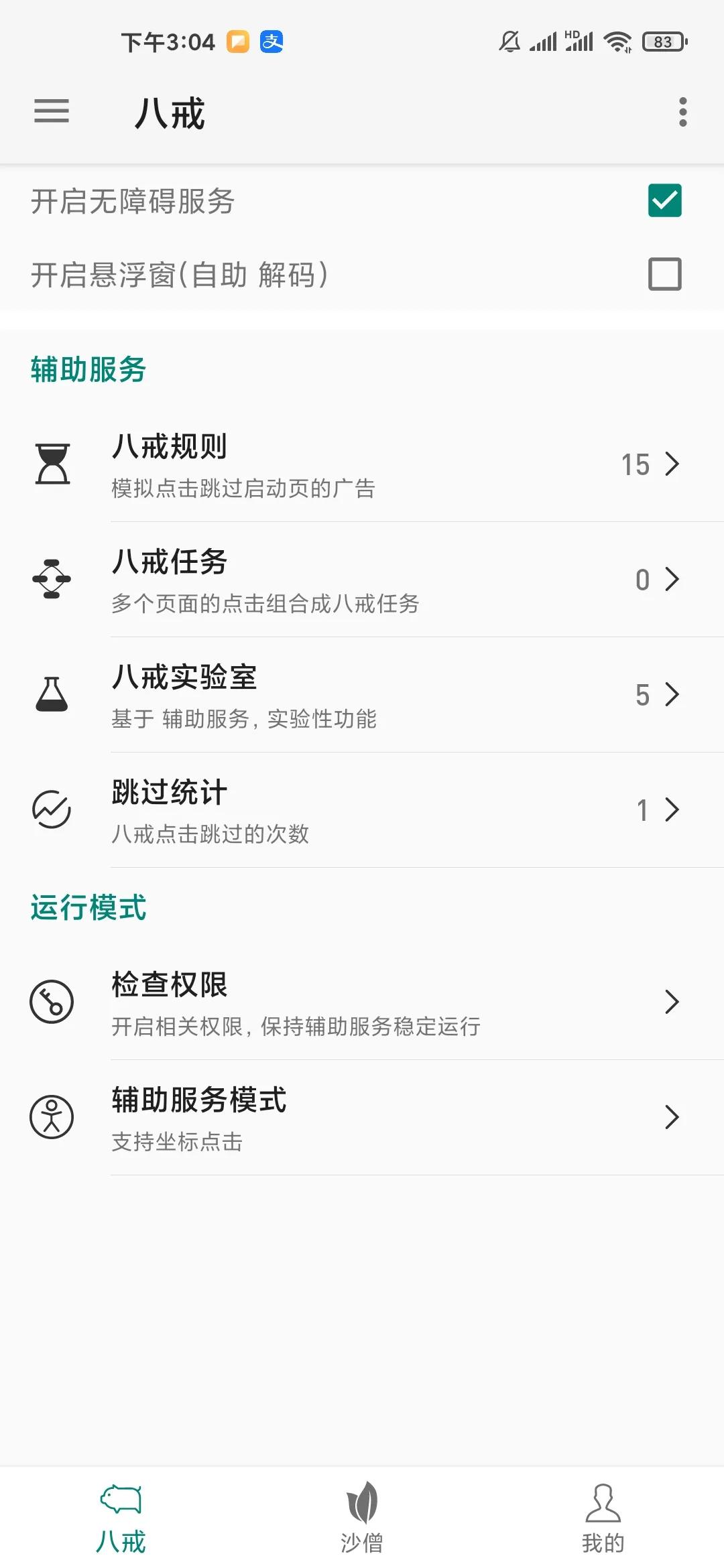724x1568 pixels.
Task: Expand the chevron next to 八戒规则
Action: 672,464
